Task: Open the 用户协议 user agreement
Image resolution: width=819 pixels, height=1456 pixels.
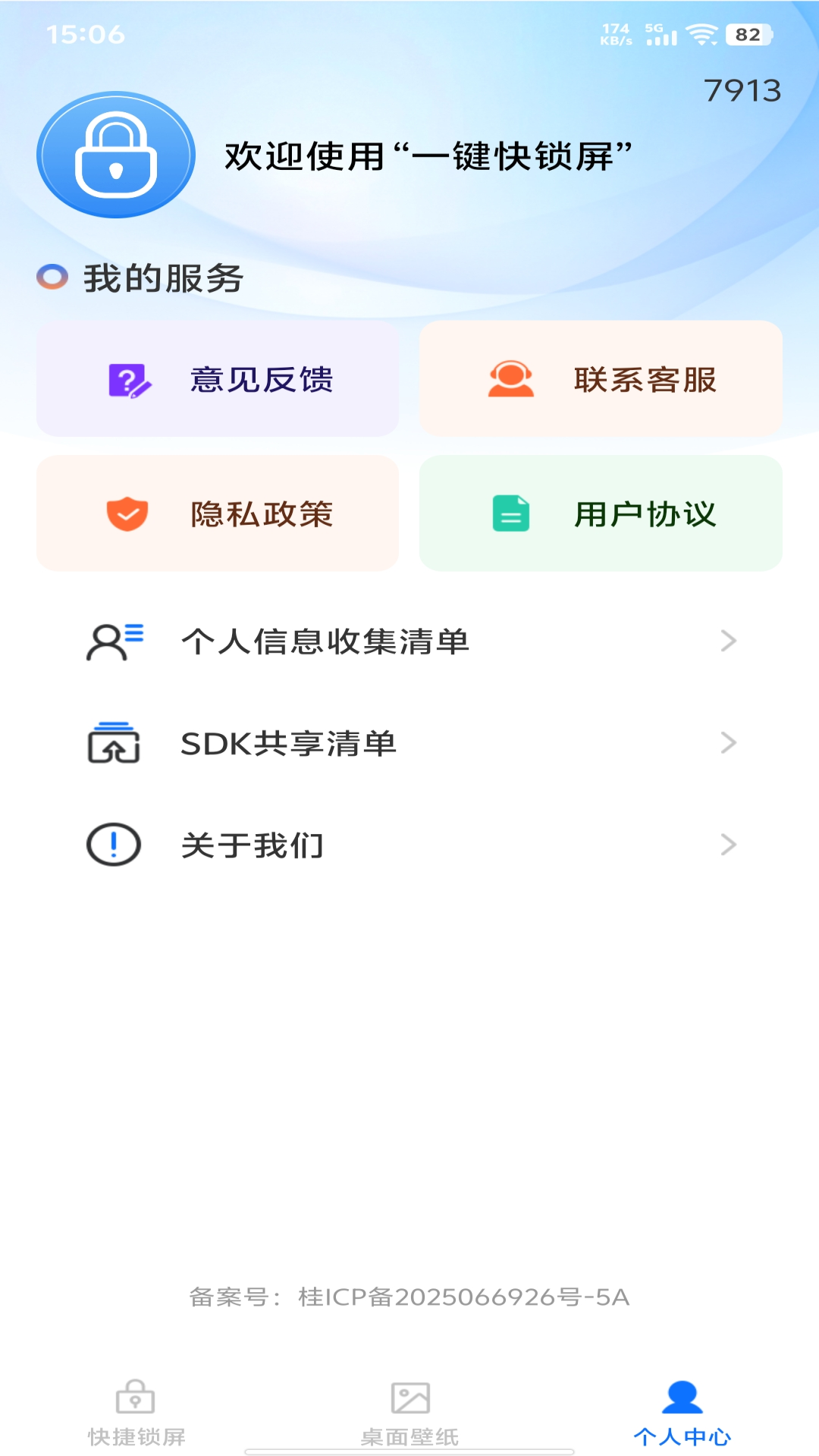Action: click(601, 514)
